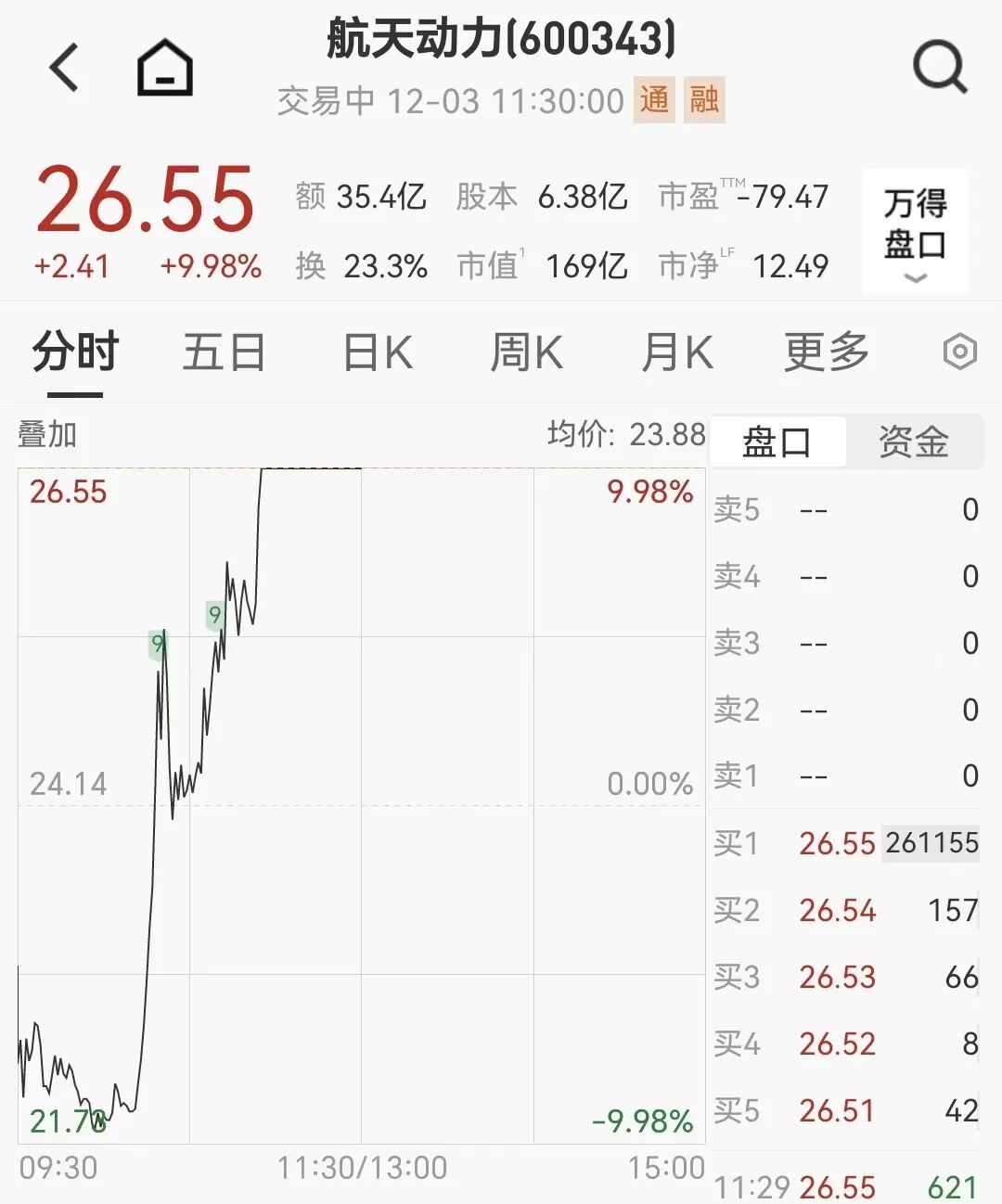Show the 周K chart

(526, 353)
